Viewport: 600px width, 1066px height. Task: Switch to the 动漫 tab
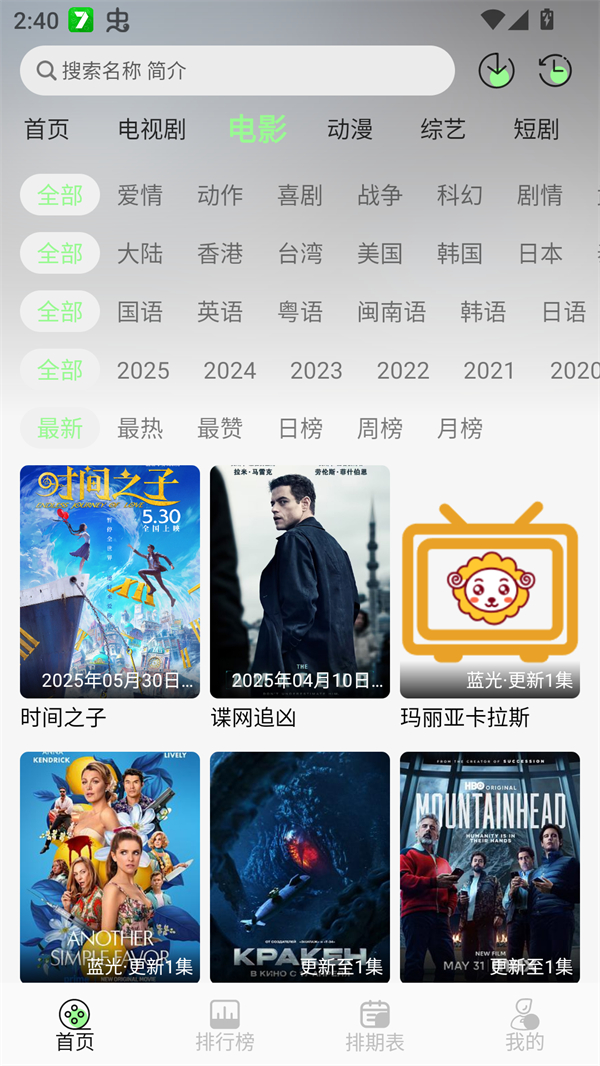(350, 129)
